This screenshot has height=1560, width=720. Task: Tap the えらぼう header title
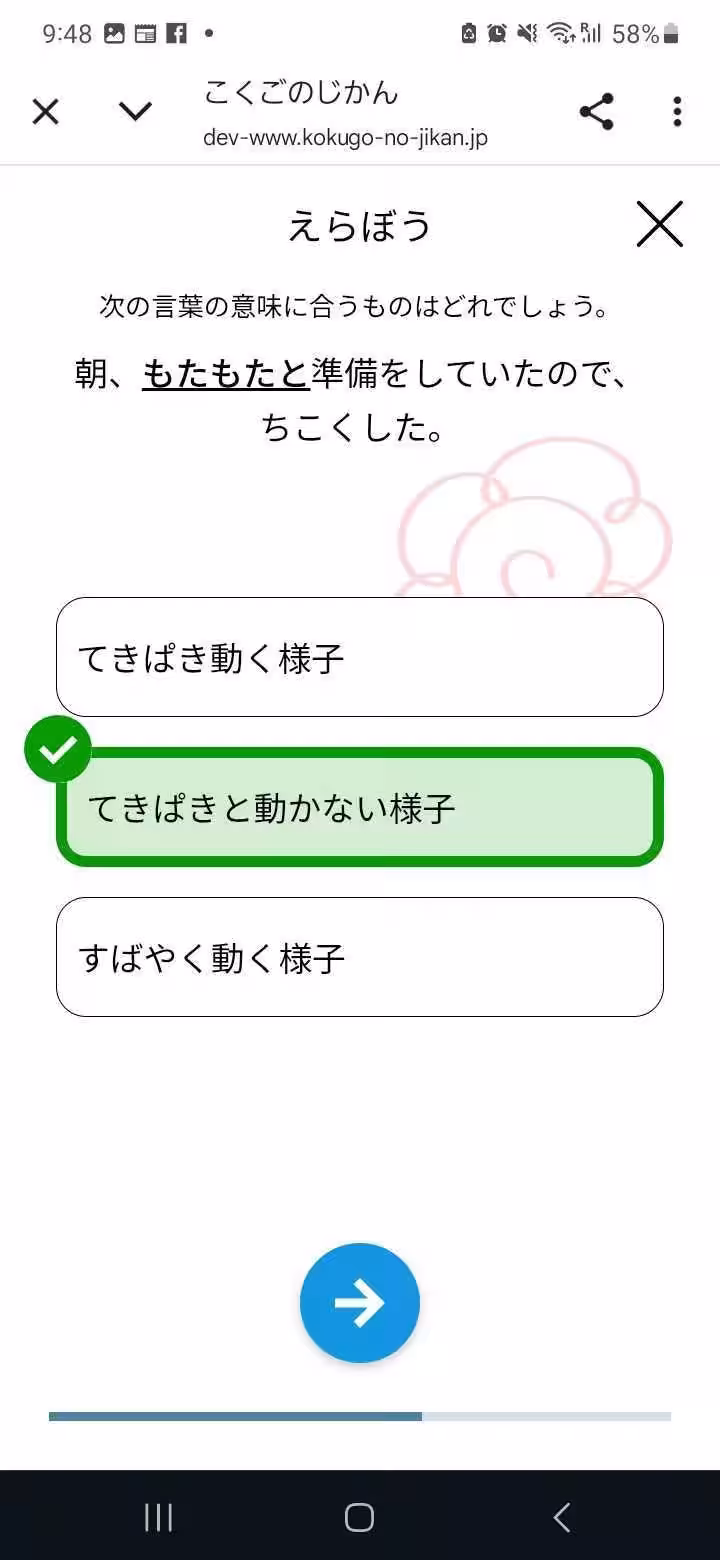(360, 226)
